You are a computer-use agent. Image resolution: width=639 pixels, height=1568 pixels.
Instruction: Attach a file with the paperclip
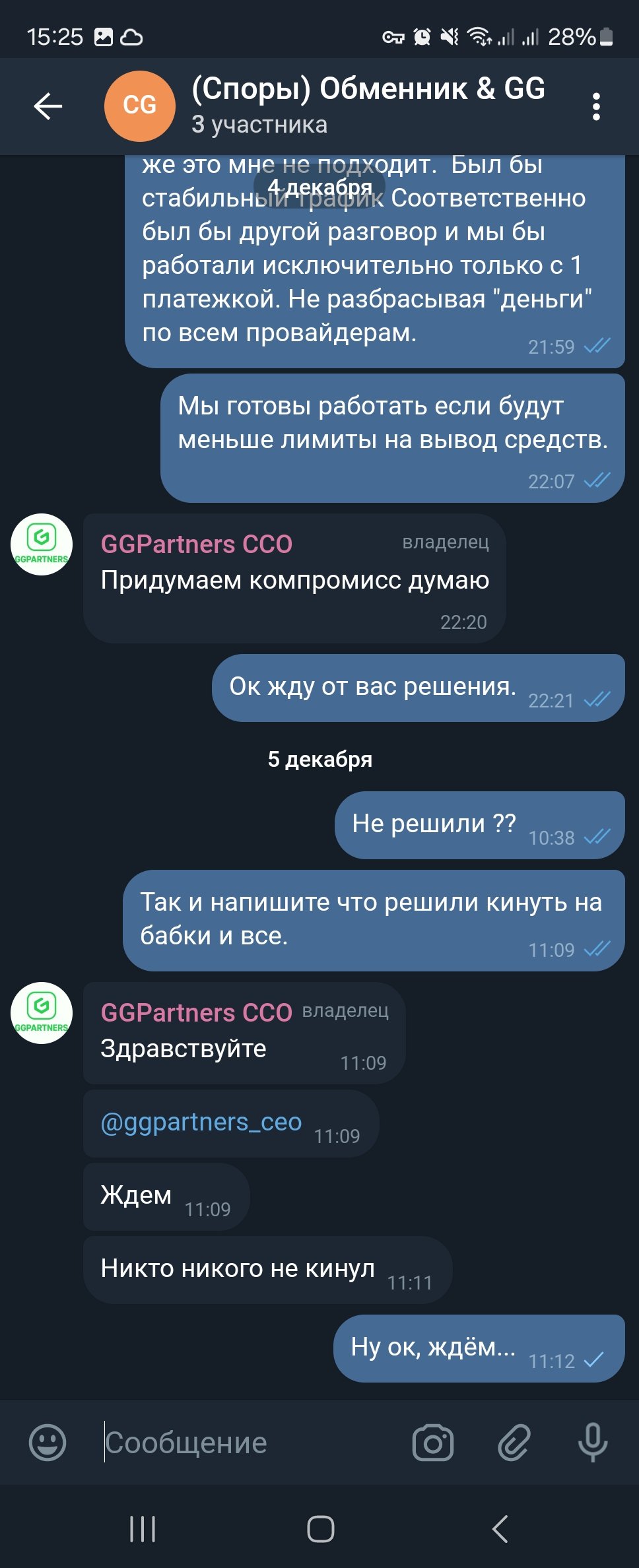point(514,1443)
